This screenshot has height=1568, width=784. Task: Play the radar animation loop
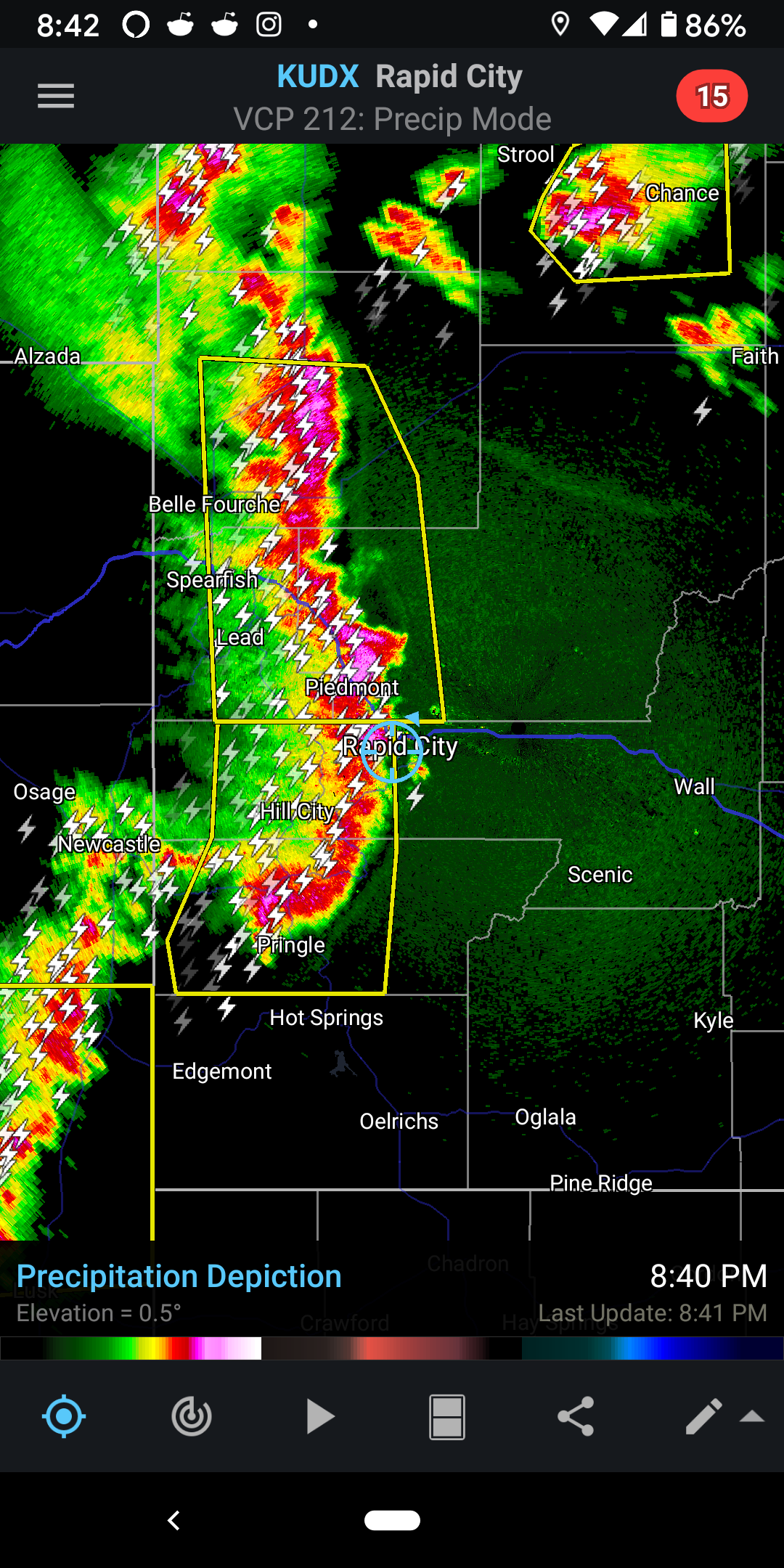point(319,1416)
